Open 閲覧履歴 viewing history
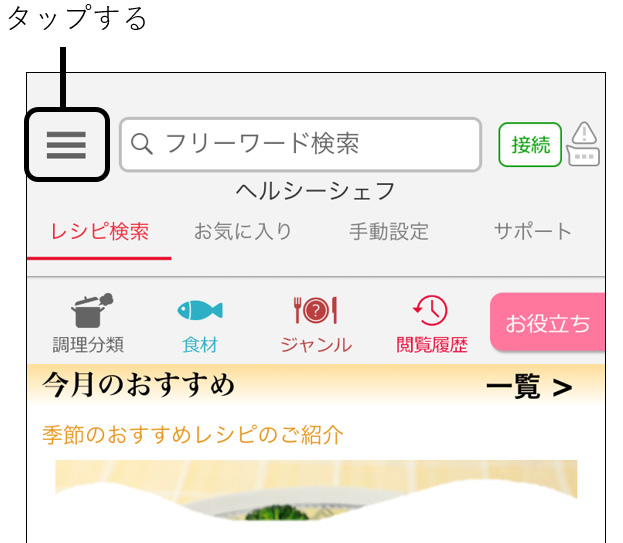The height and width of the screenshot is (543, 623). coord(432,324)
